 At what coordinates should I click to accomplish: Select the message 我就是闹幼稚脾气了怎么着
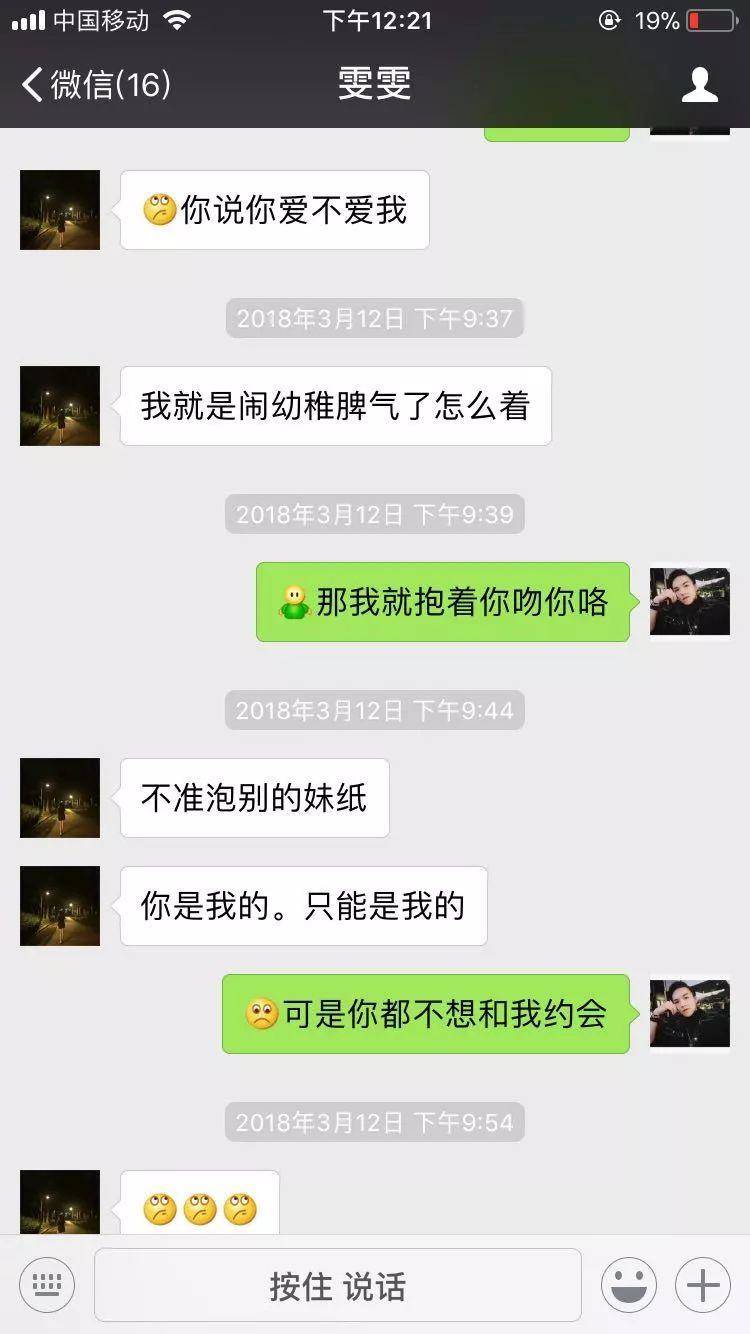[x=335, y=405]
